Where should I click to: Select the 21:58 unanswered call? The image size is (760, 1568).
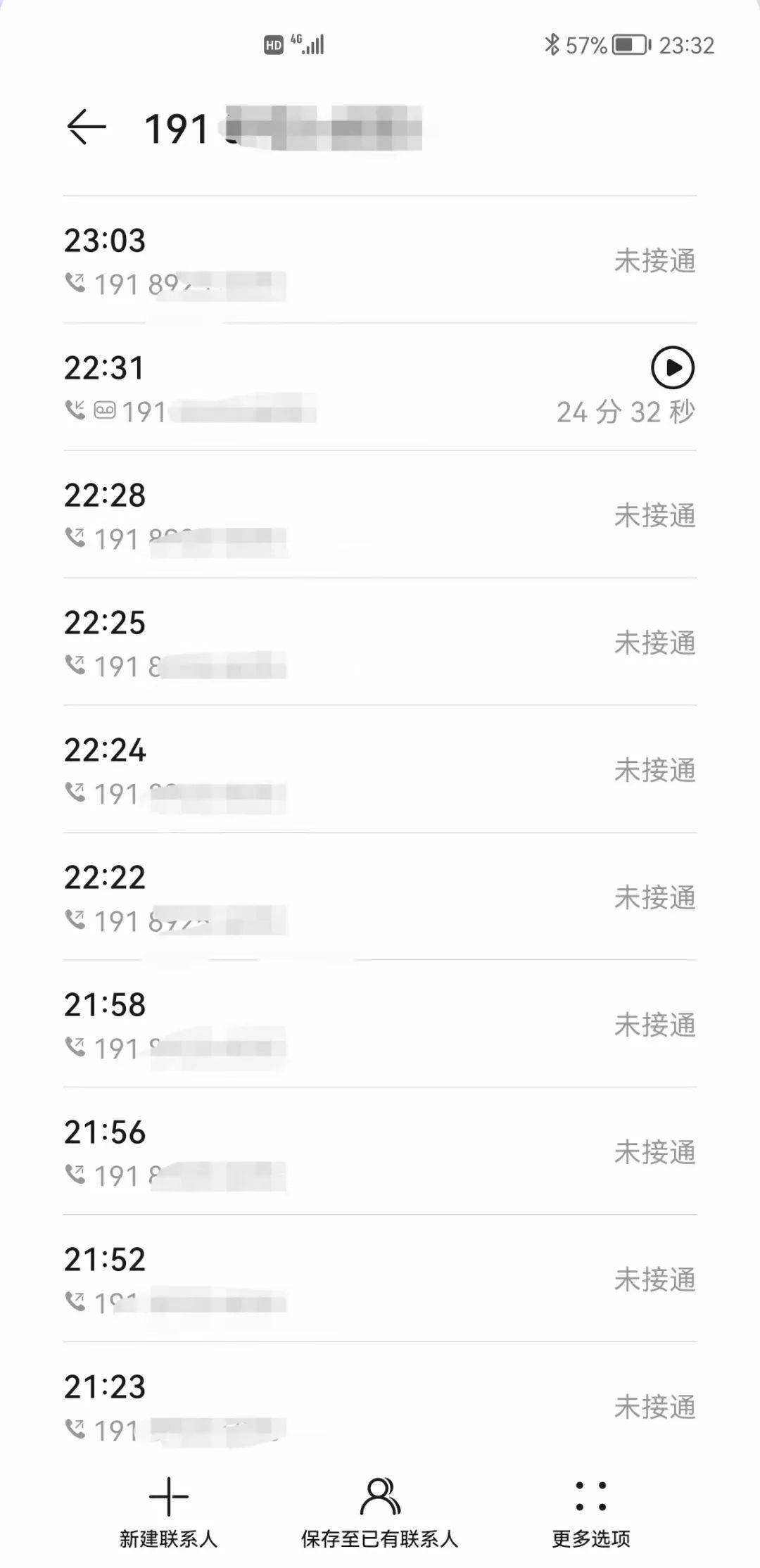pos(380,1025)
